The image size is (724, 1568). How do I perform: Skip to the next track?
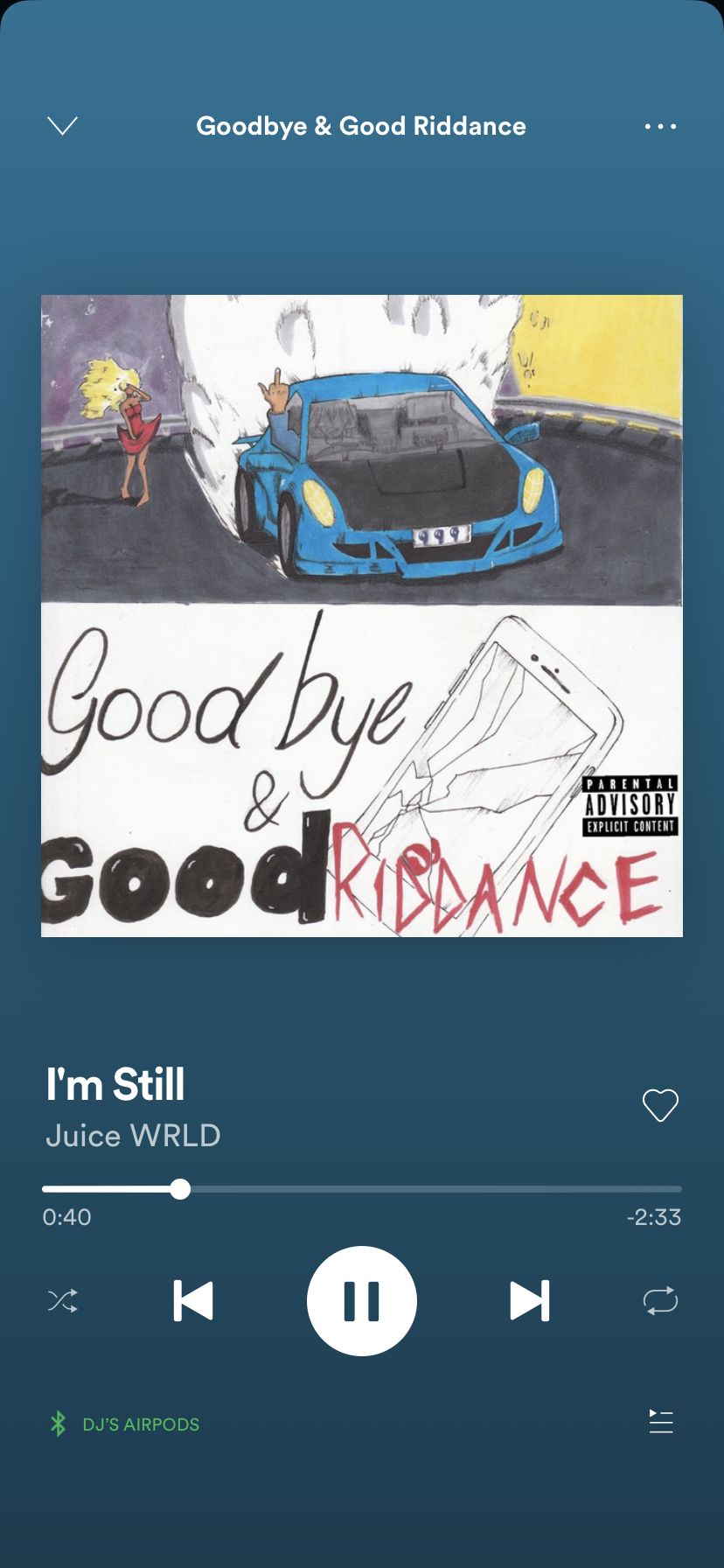point(530,1301)
